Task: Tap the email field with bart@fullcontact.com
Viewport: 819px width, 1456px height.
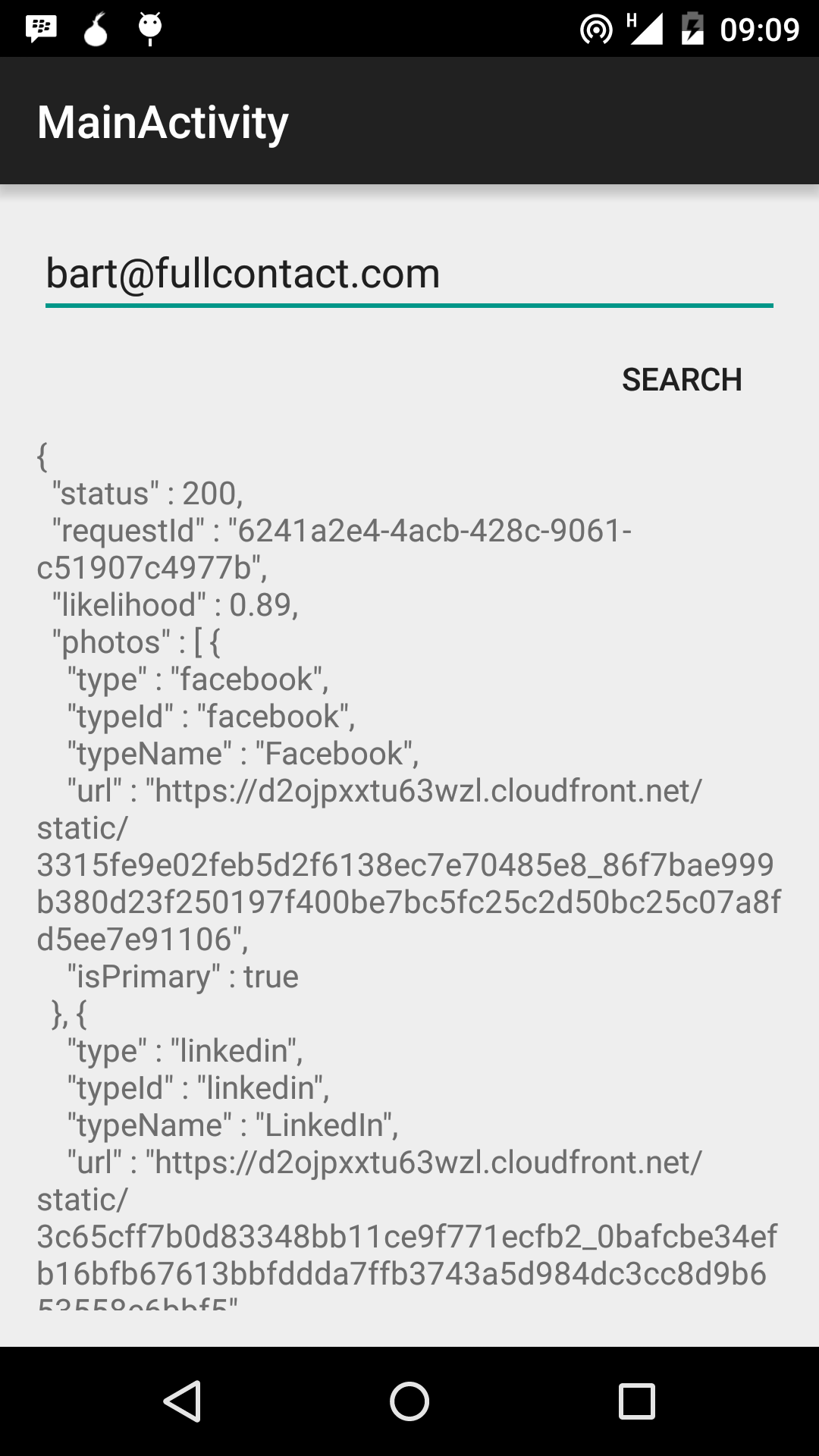Action: pyautogui.click(x=409, y=275)
